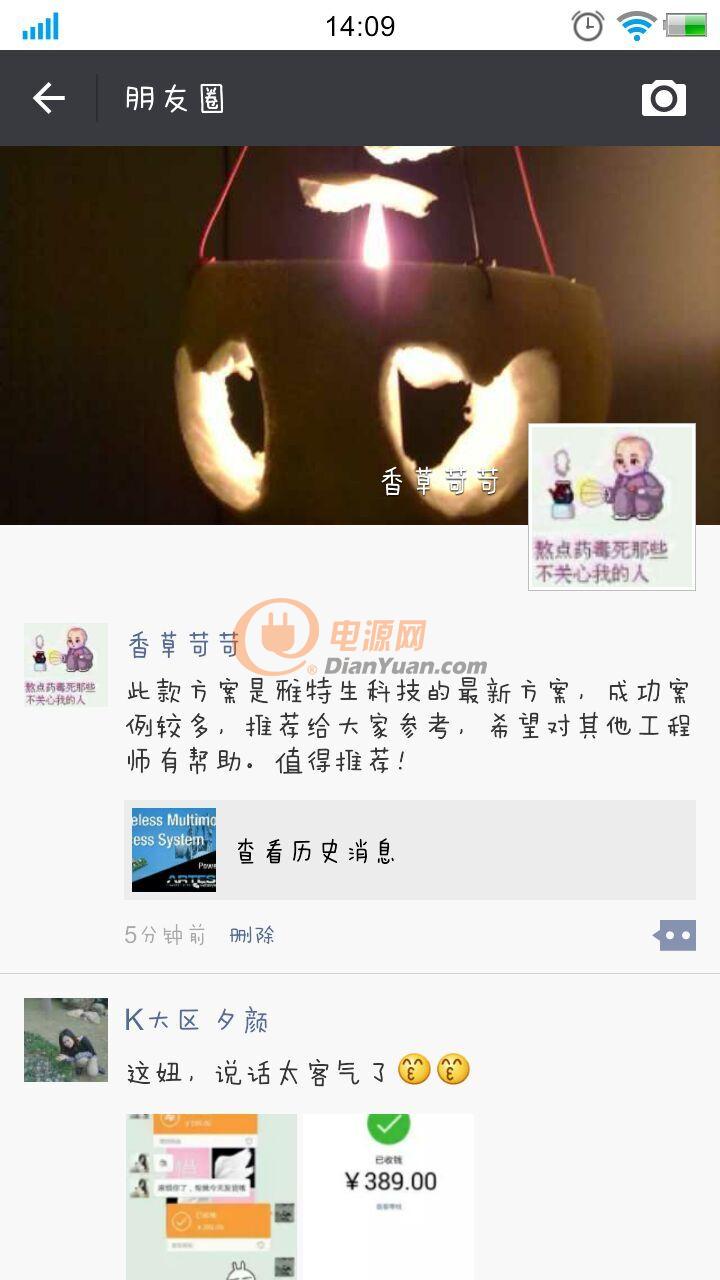Open the K大区 夕颜 name link
The width and height of the screenshot is (720, 1280).
[x=197, y=1020]
